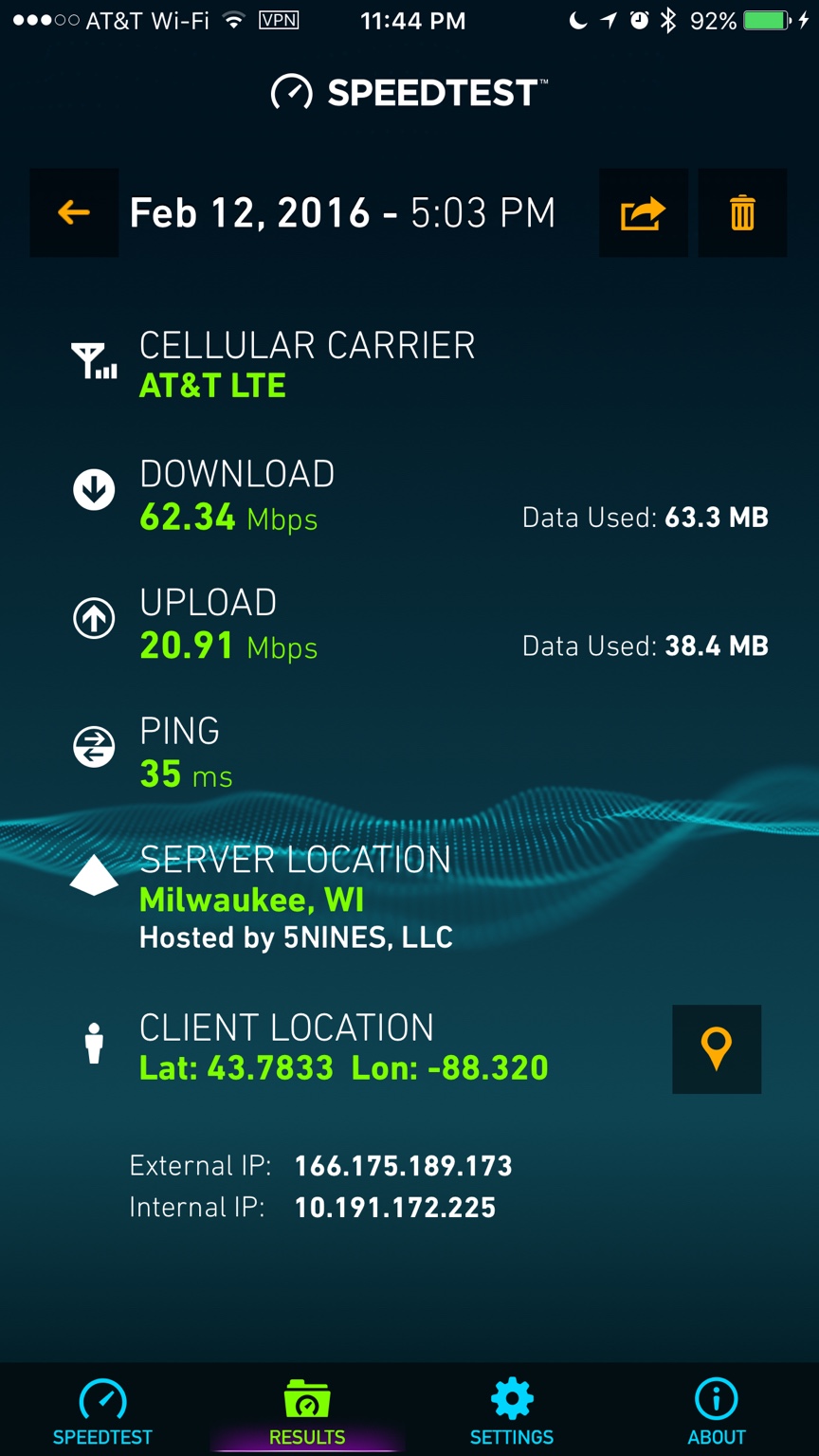Viewport: 819px width, 1456px height.
Task: Go to the About tab
Action: coord(717,1410)
